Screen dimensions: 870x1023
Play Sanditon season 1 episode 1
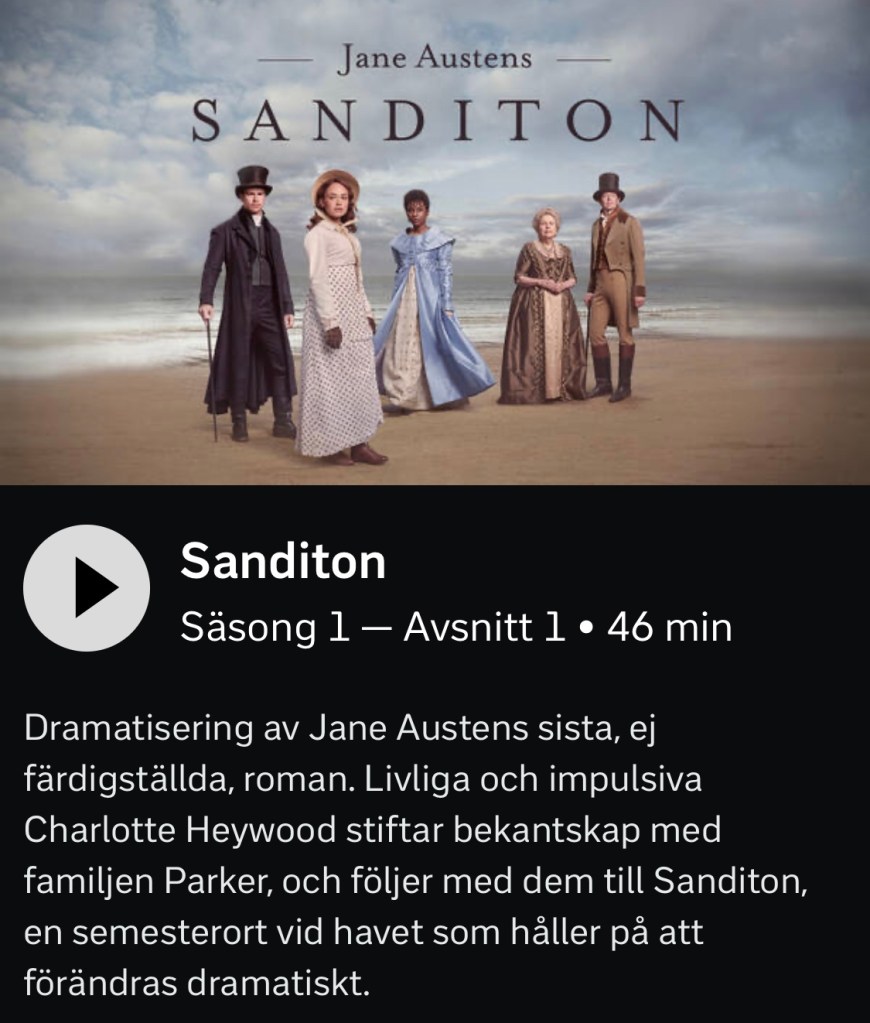pos(87,588)
